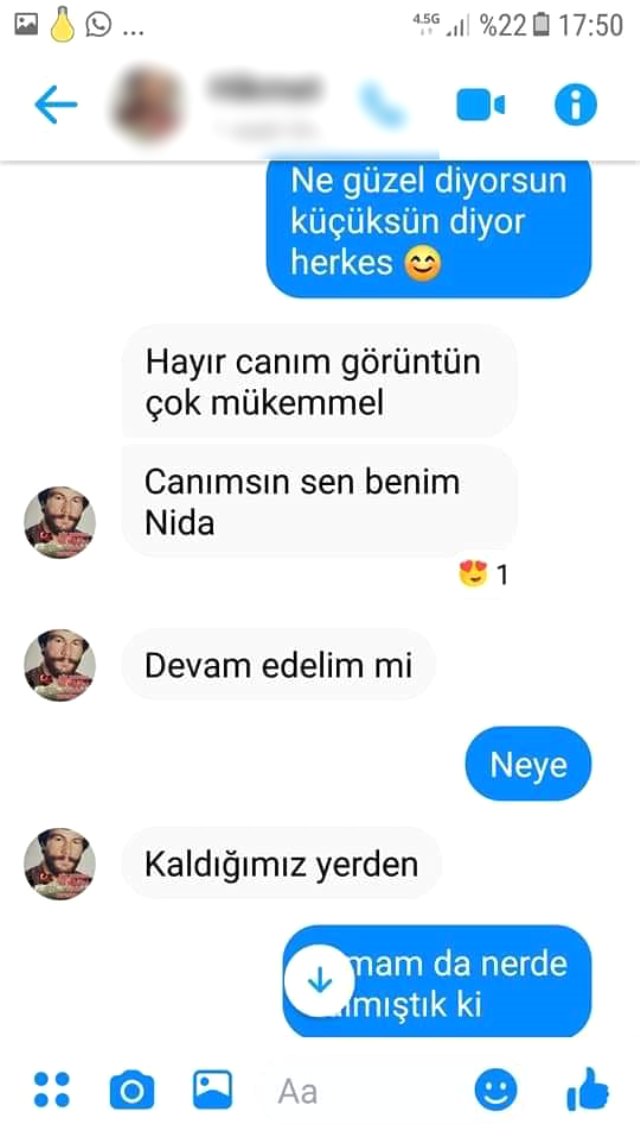640x1142 pixels.
Task: Jump to the latest message
Action: coord(319,982)
